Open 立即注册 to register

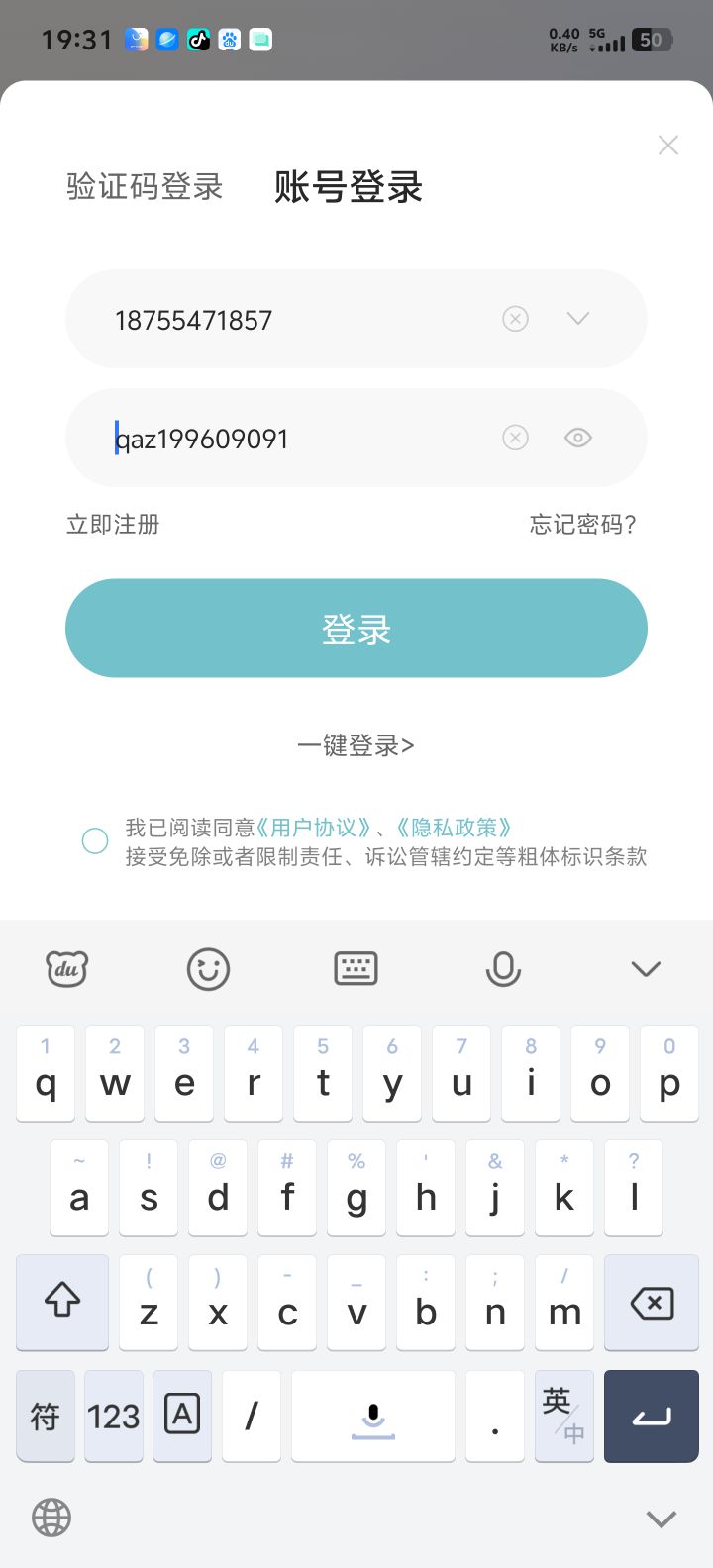coord(113,524)
